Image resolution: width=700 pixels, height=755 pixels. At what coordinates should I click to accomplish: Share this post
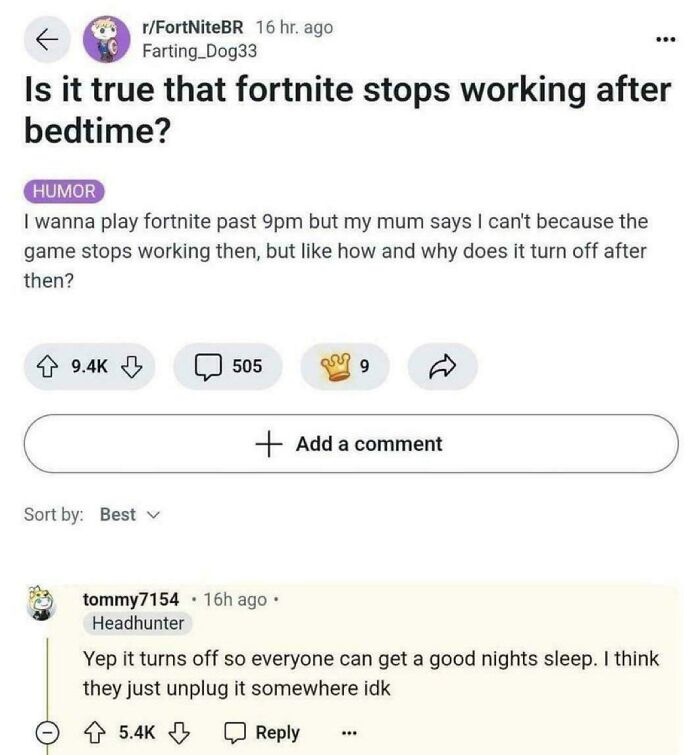pyautogui.click(x=441, y=367)
